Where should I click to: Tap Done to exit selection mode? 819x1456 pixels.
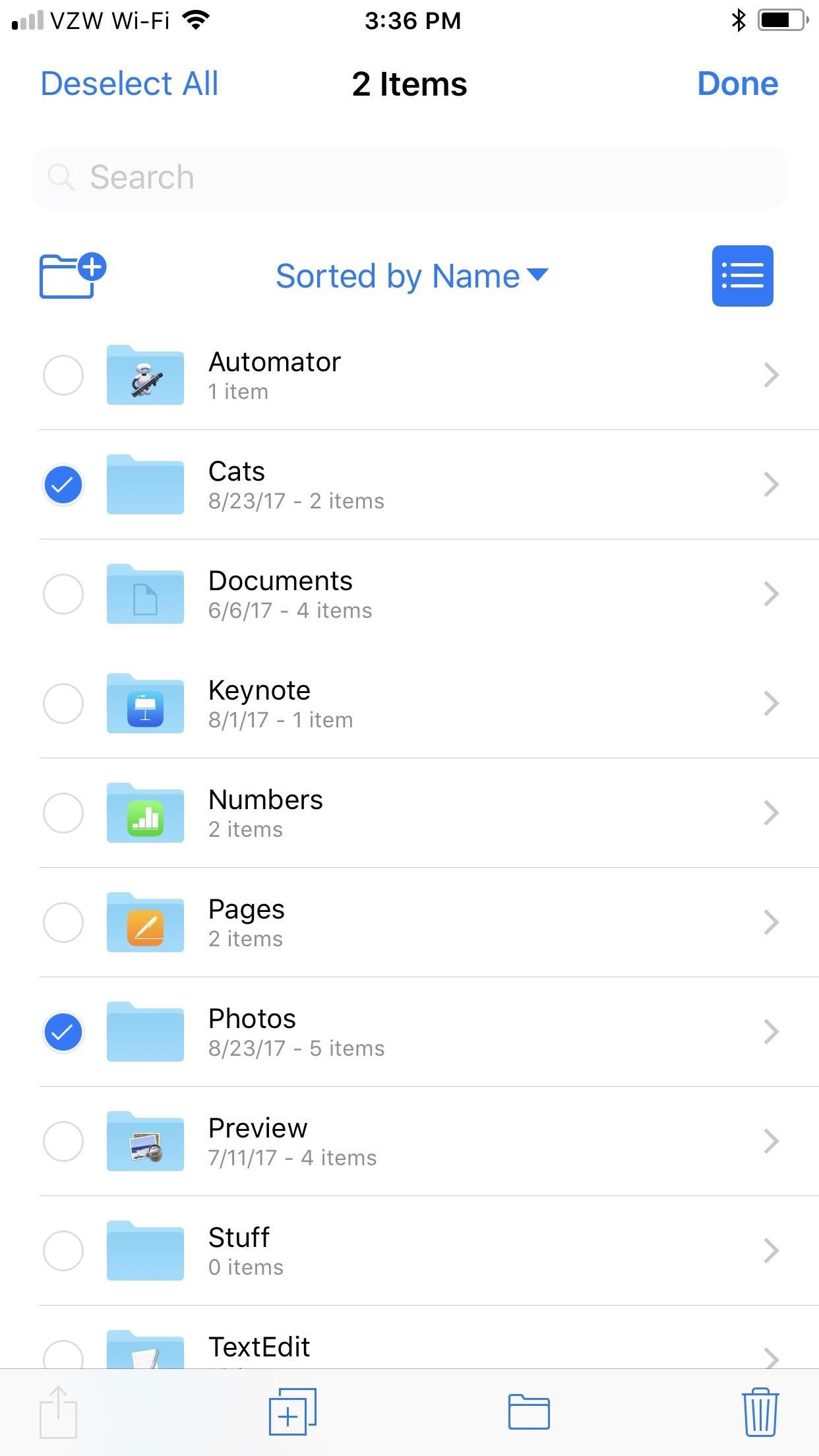point(738,84)
